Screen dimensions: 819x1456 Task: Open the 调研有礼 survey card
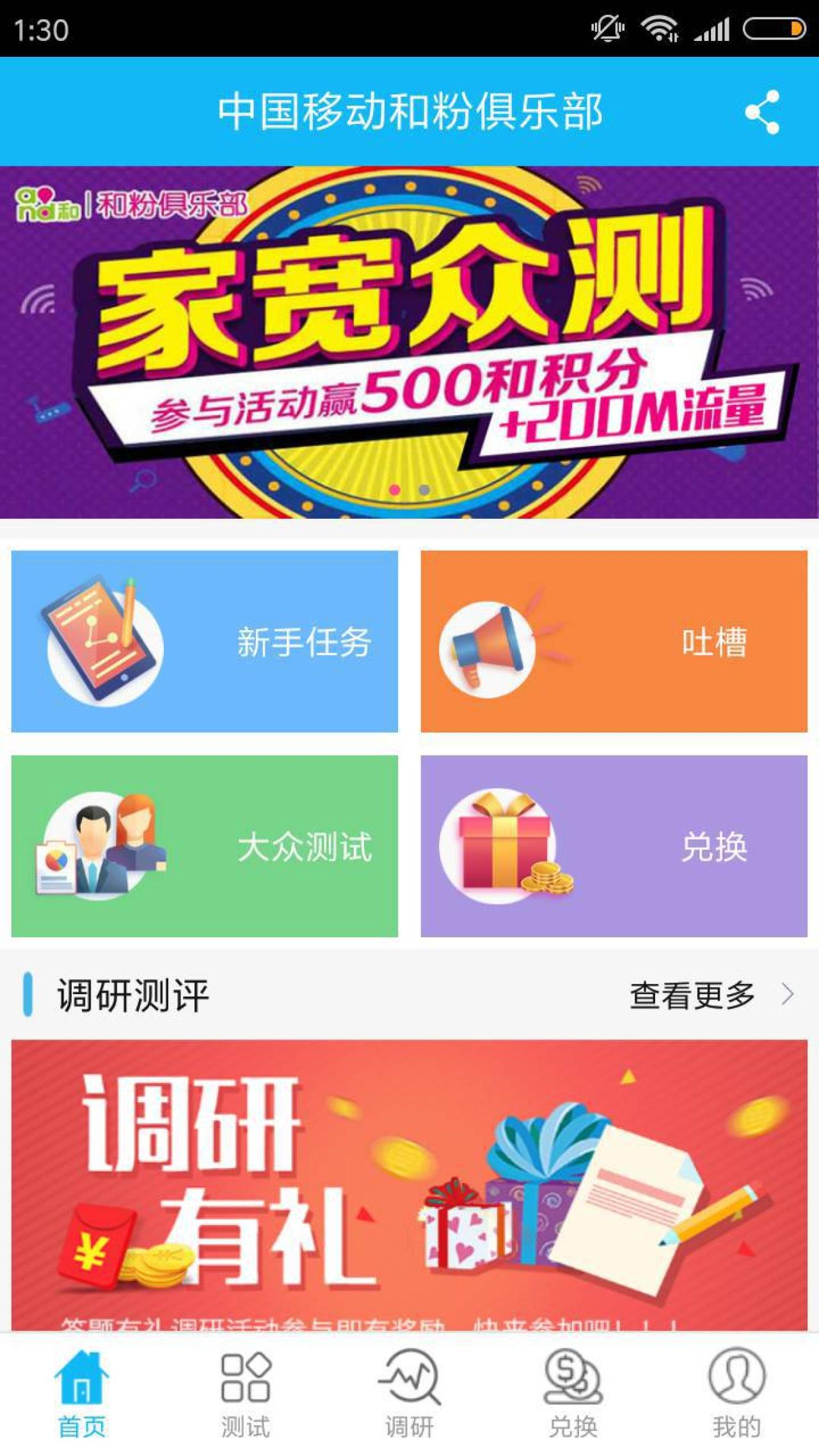[x=409, y=1183]
